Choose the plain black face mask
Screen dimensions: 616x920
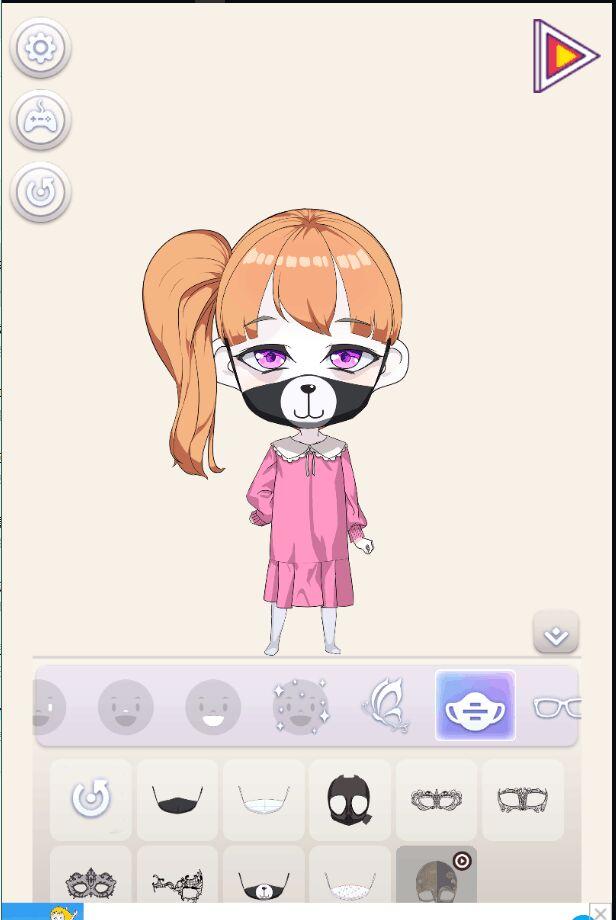tap(177, 799)
